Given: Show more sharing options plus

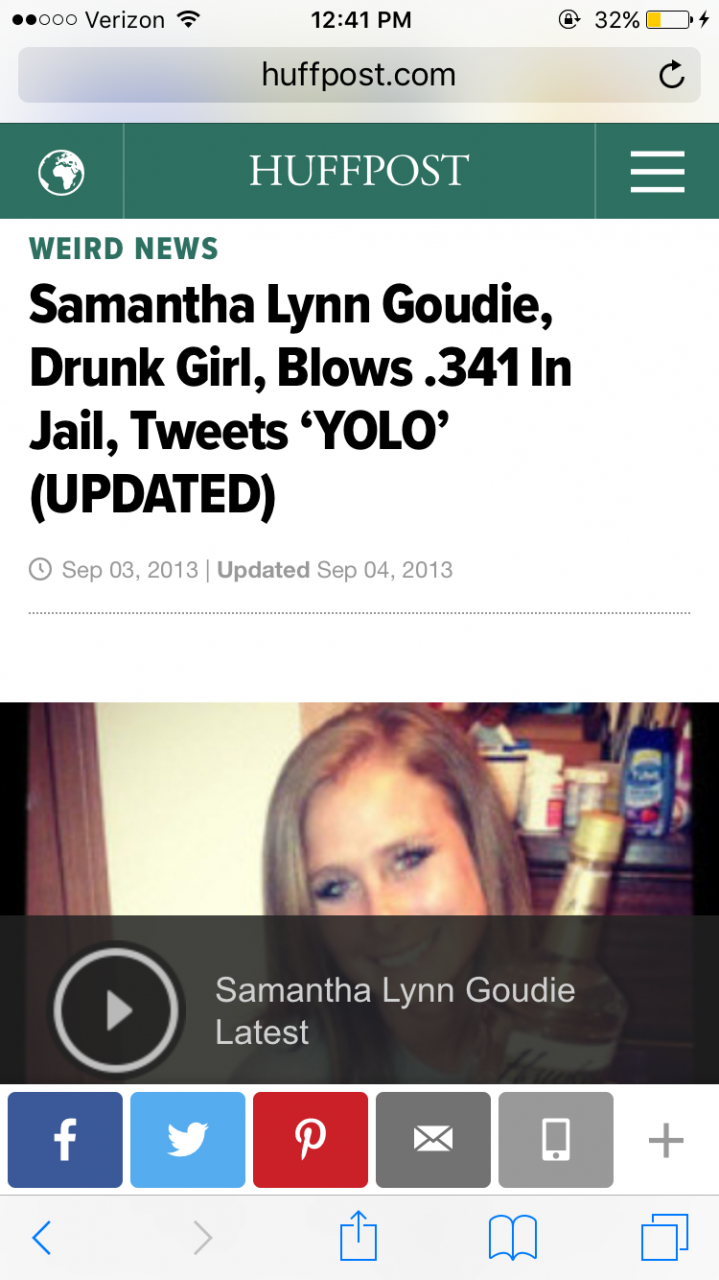Looking at the screenshot, I should [x=666, y=1140].
